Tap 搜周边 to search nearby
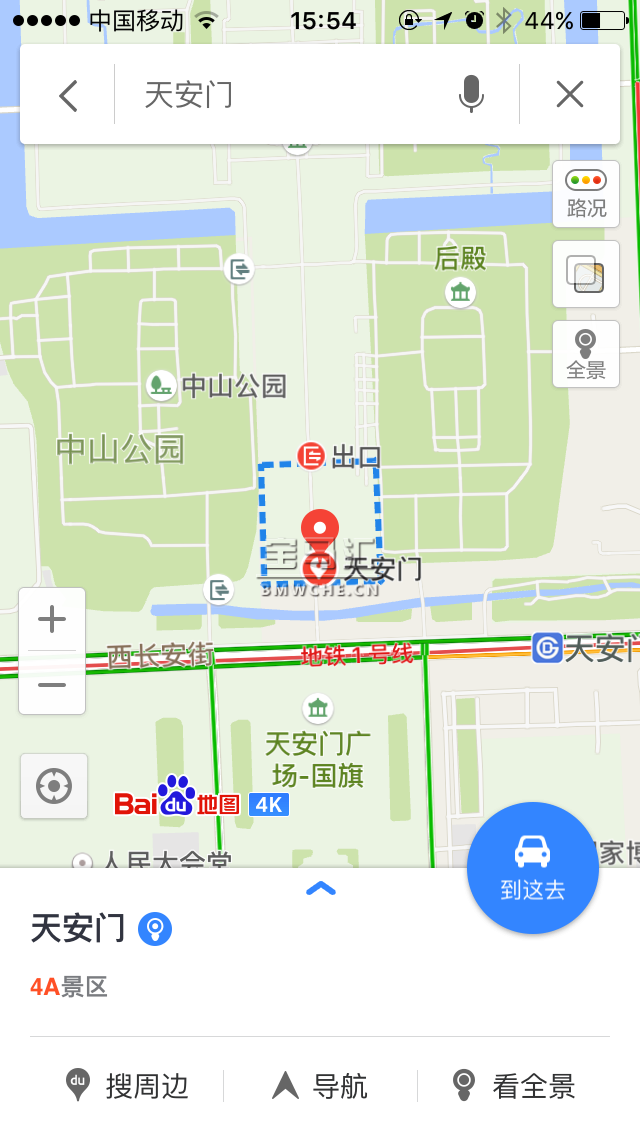 (x=128, y=1085)
